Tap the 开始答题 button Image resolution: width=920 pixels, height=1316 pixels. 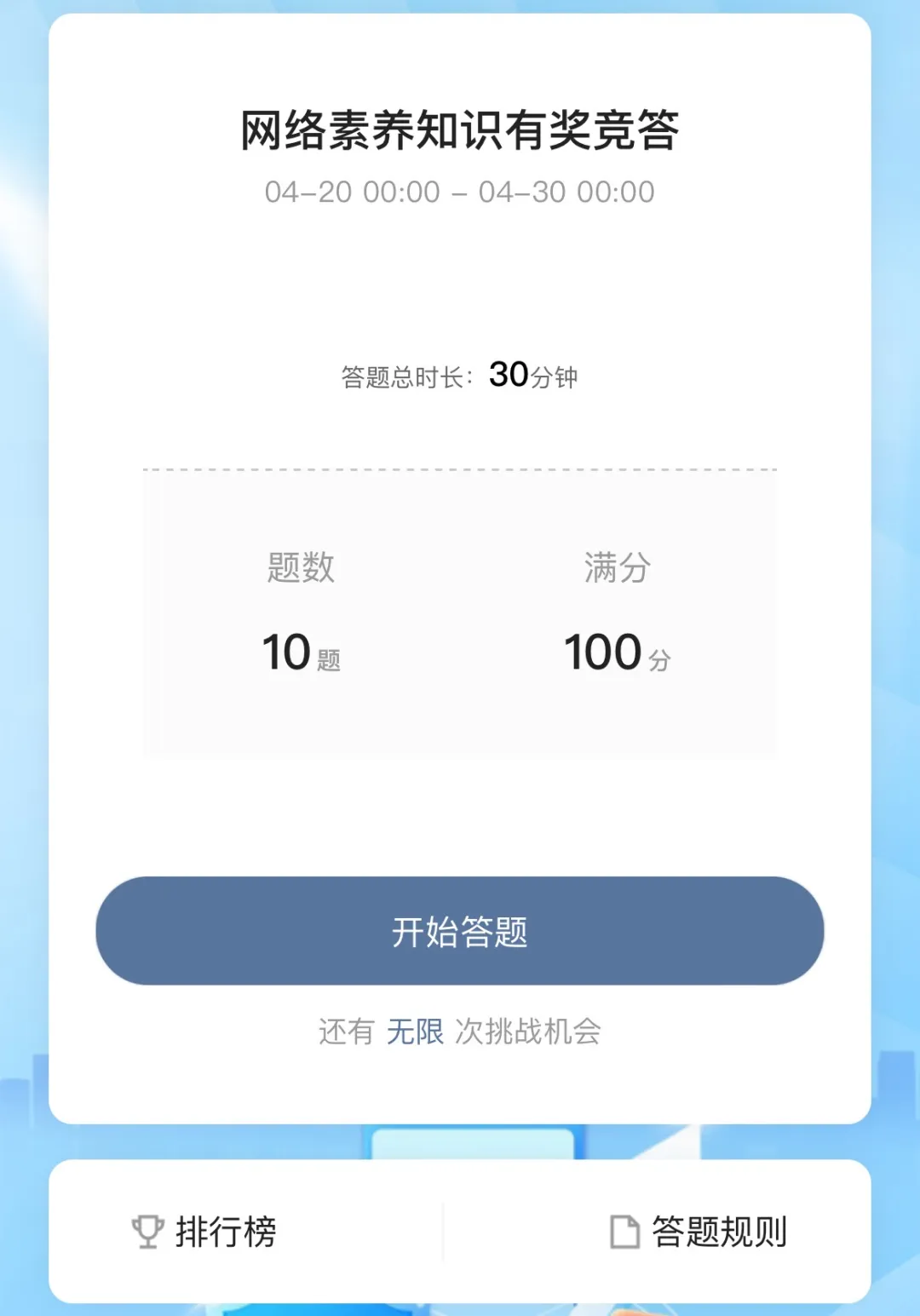tap(460, 931)
